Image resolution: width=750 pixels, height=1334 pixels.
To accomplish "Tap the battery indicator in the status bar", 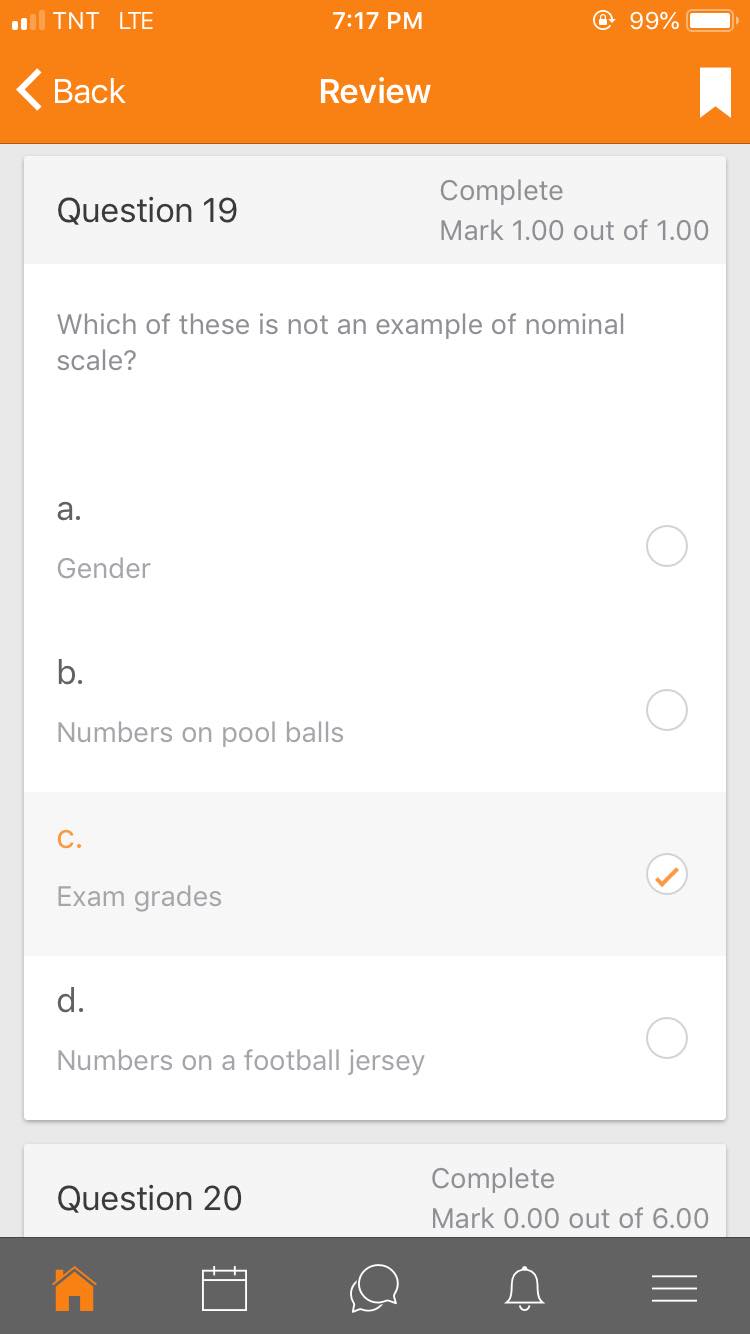I will (710, 20).
